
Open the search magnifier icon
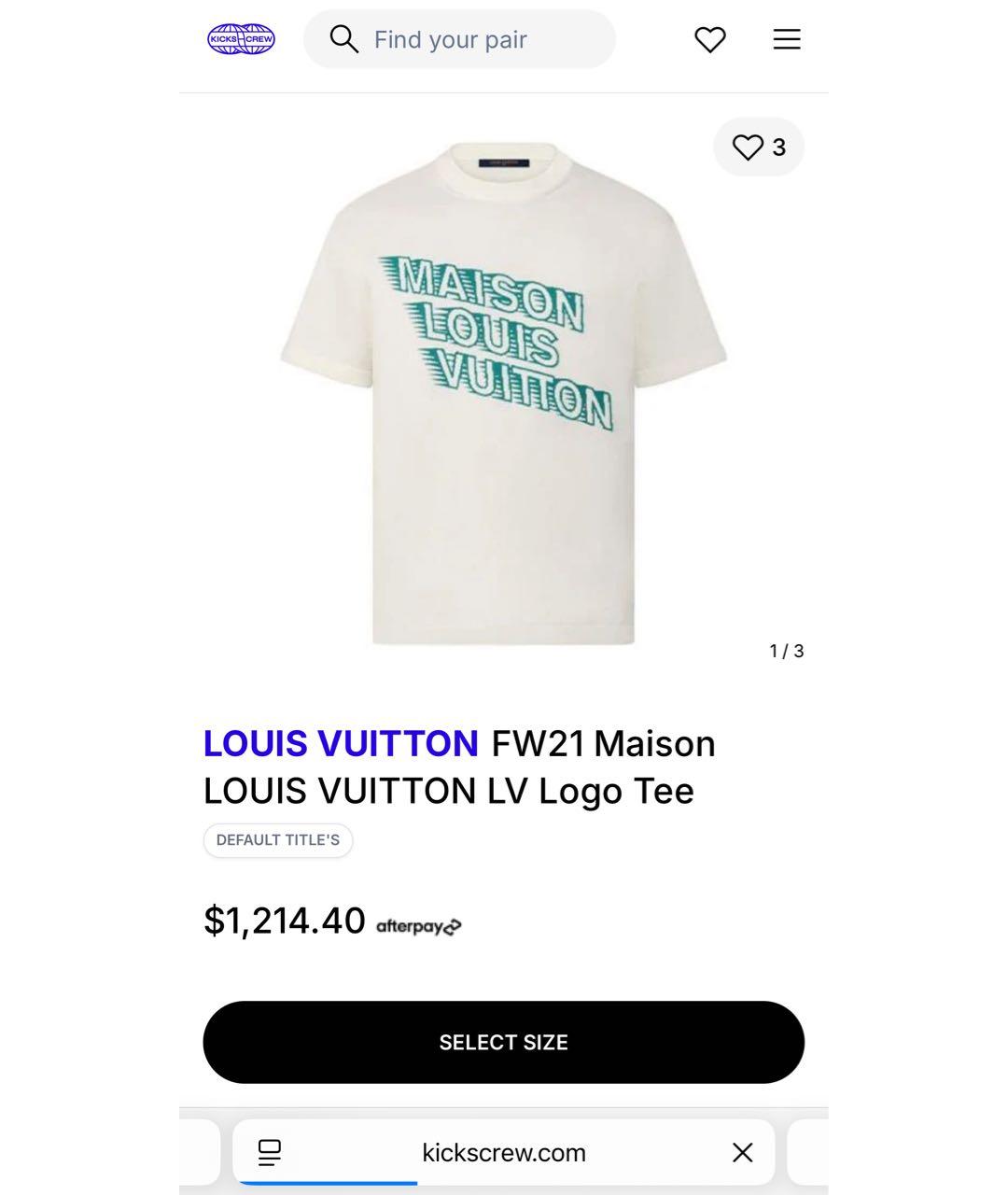[x=343, y=39]
